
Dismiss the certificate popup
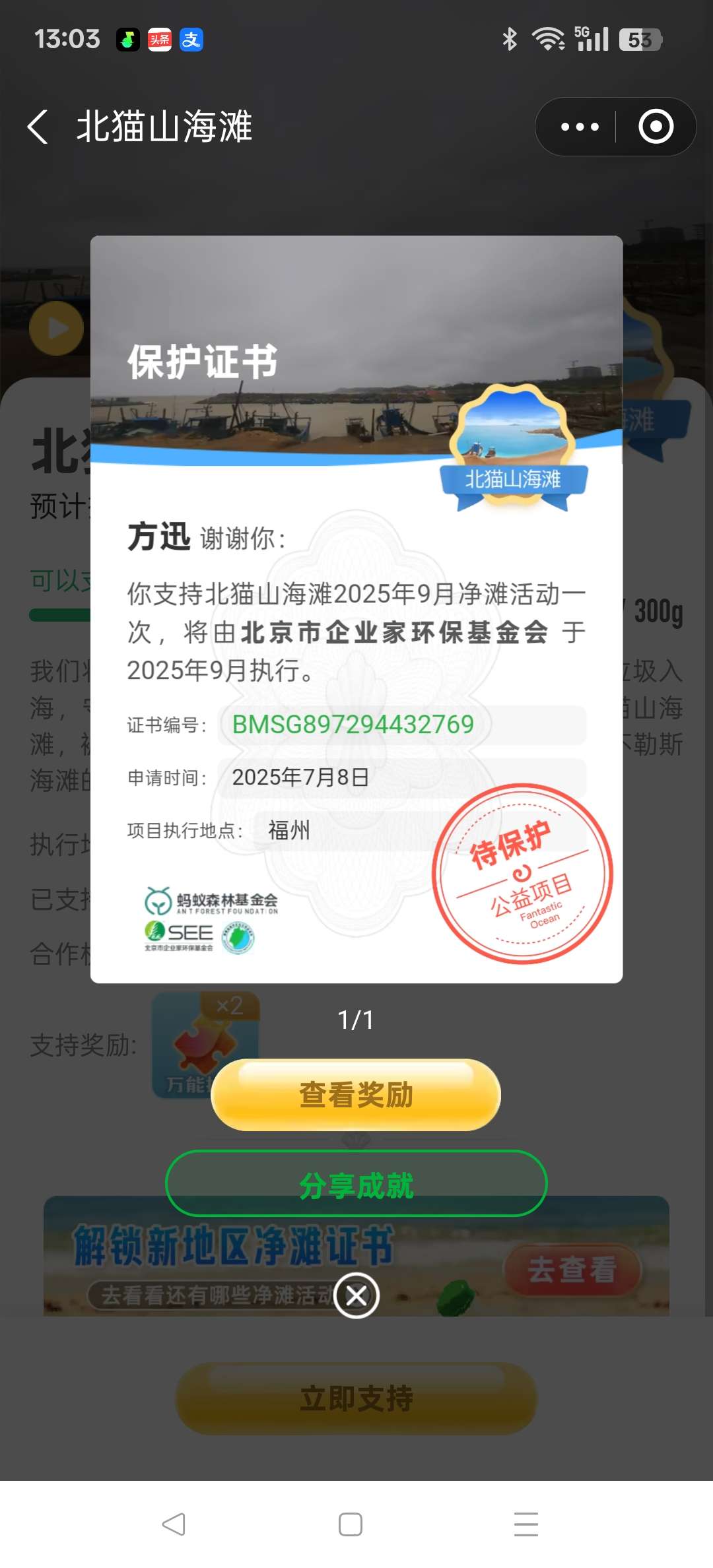[x=356, y=1295]
